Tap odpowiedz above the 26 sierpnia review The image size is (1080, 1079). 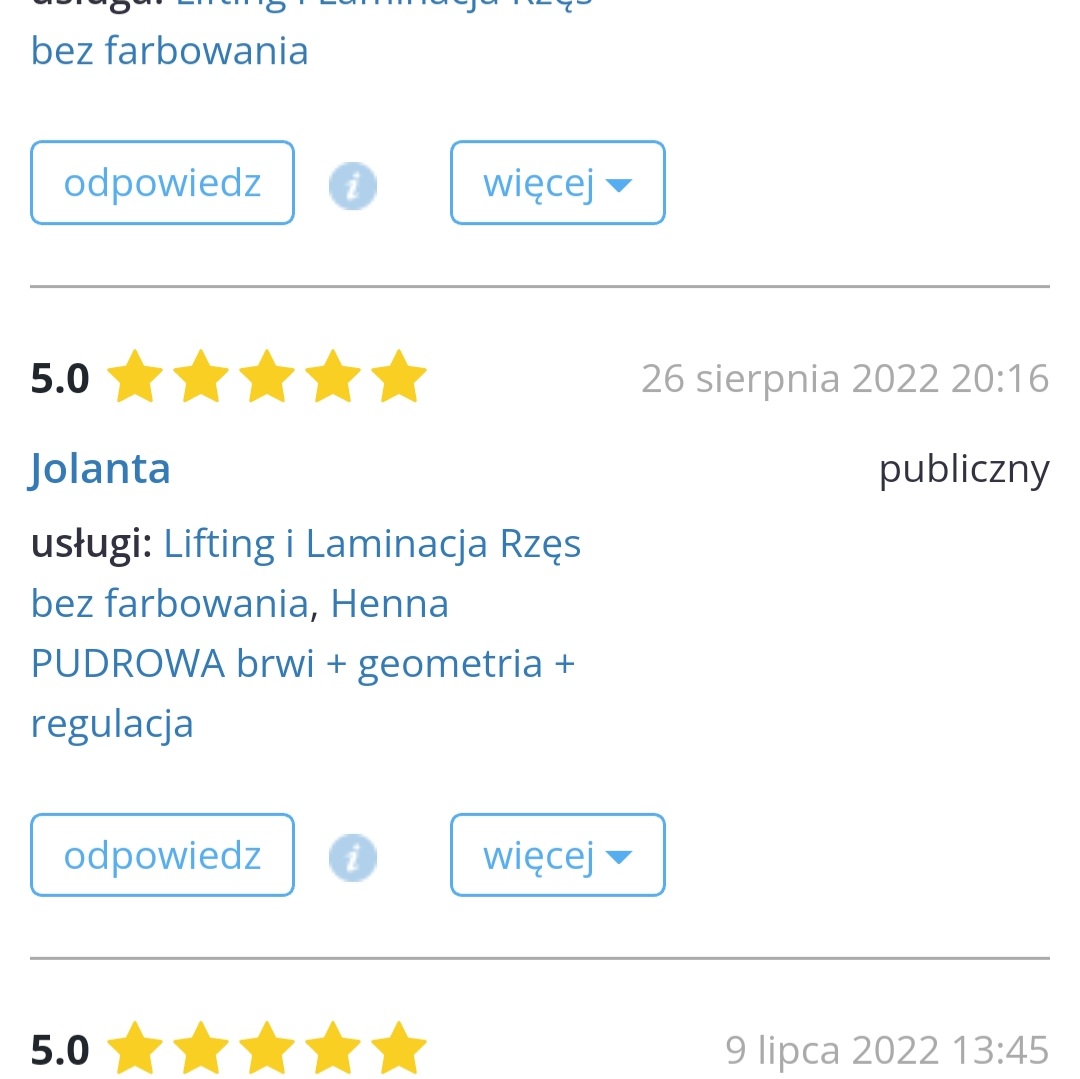tap(162, 183)
